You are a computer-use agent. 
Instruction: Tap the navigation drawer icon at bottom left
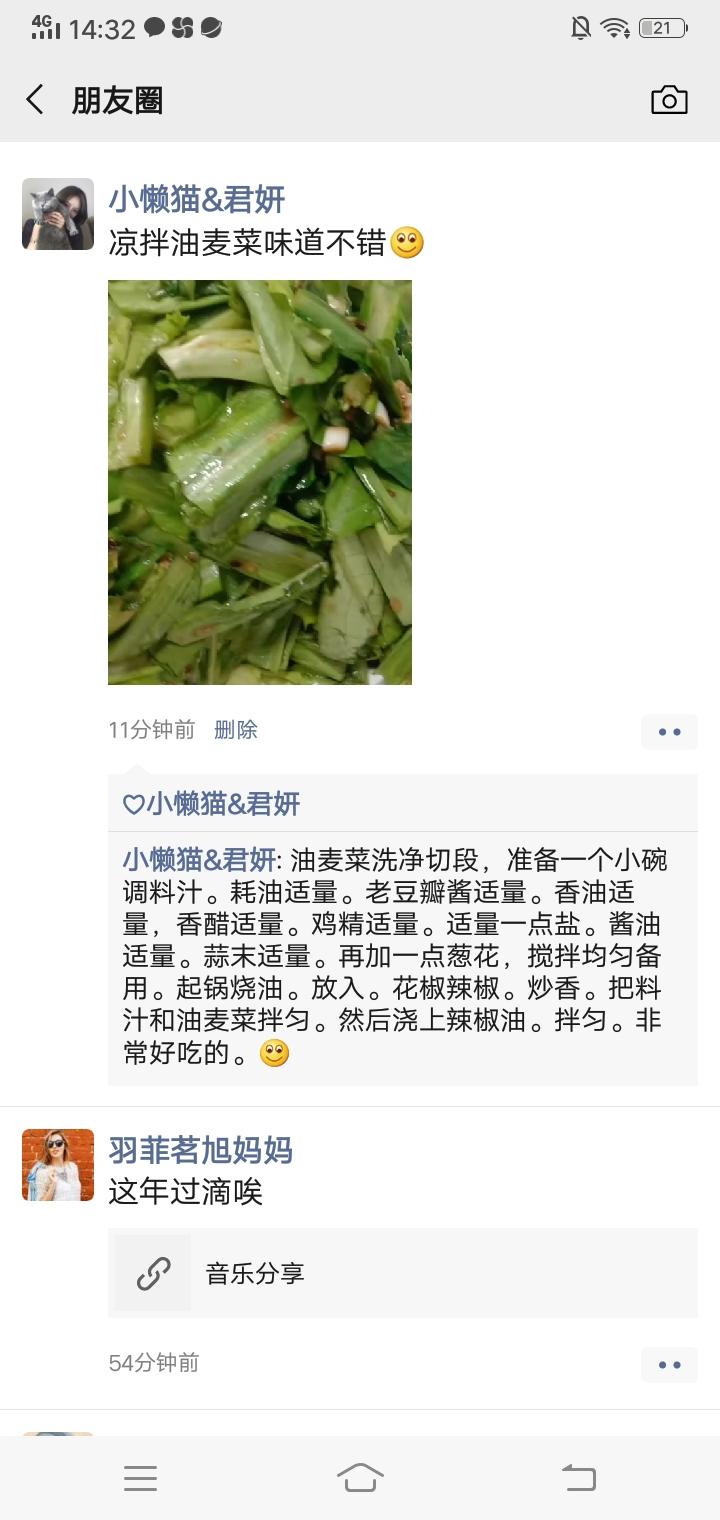click(141, 1480)
